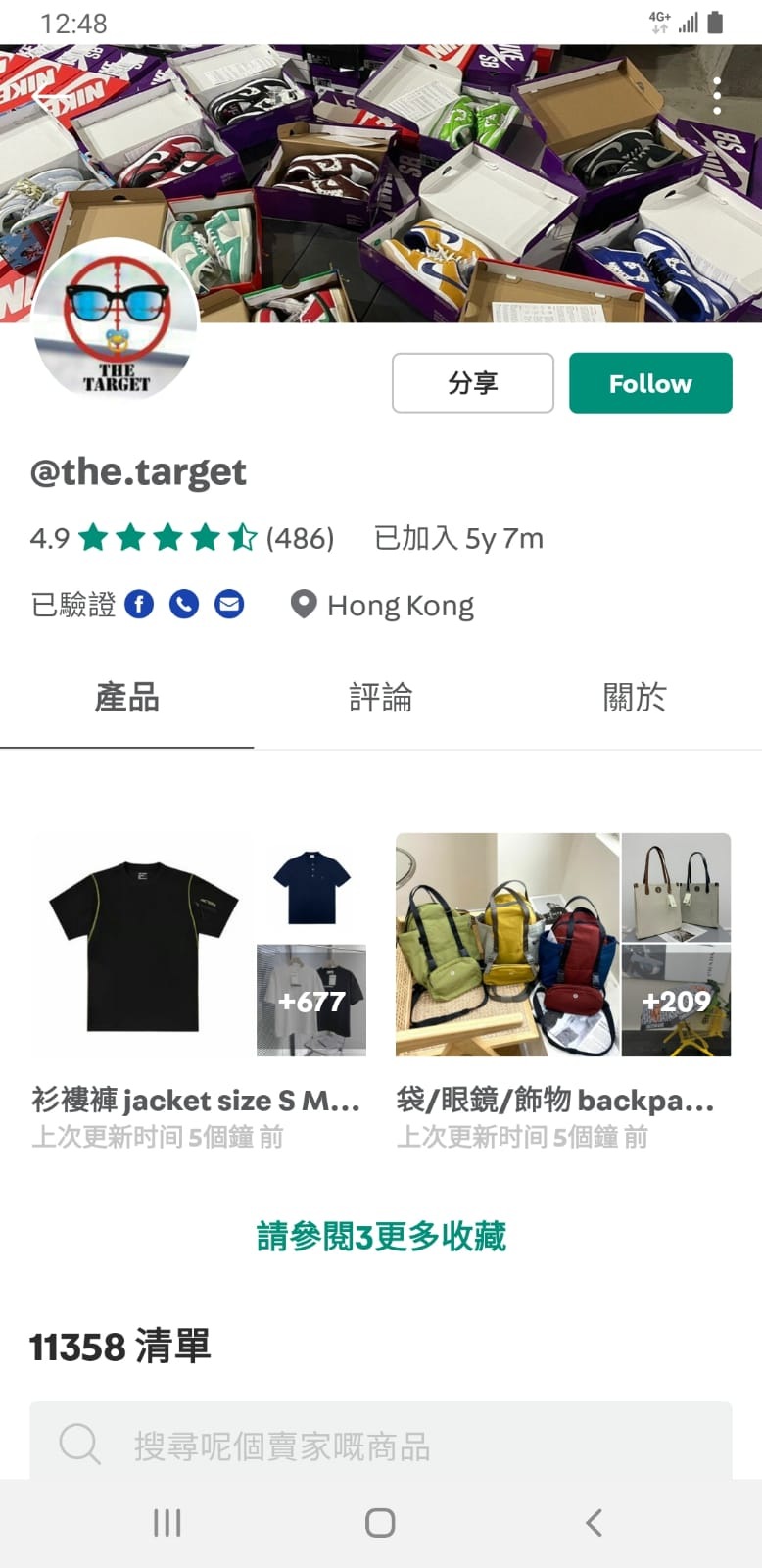Select the 產品 products tab
The height and width of the screenshot is (1568, 762).
coord(127,698)
